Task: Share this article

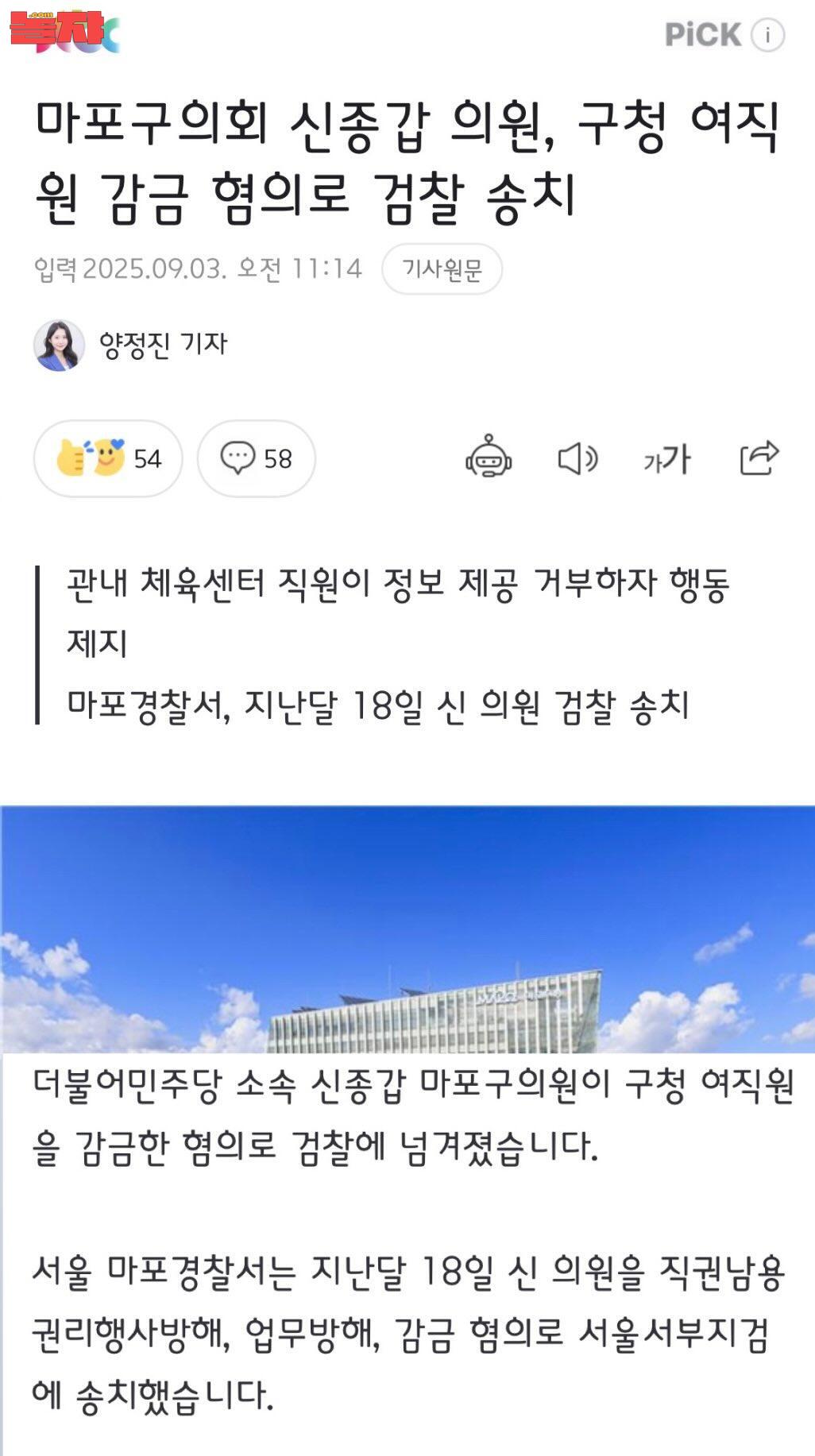Action: (759, 458)
